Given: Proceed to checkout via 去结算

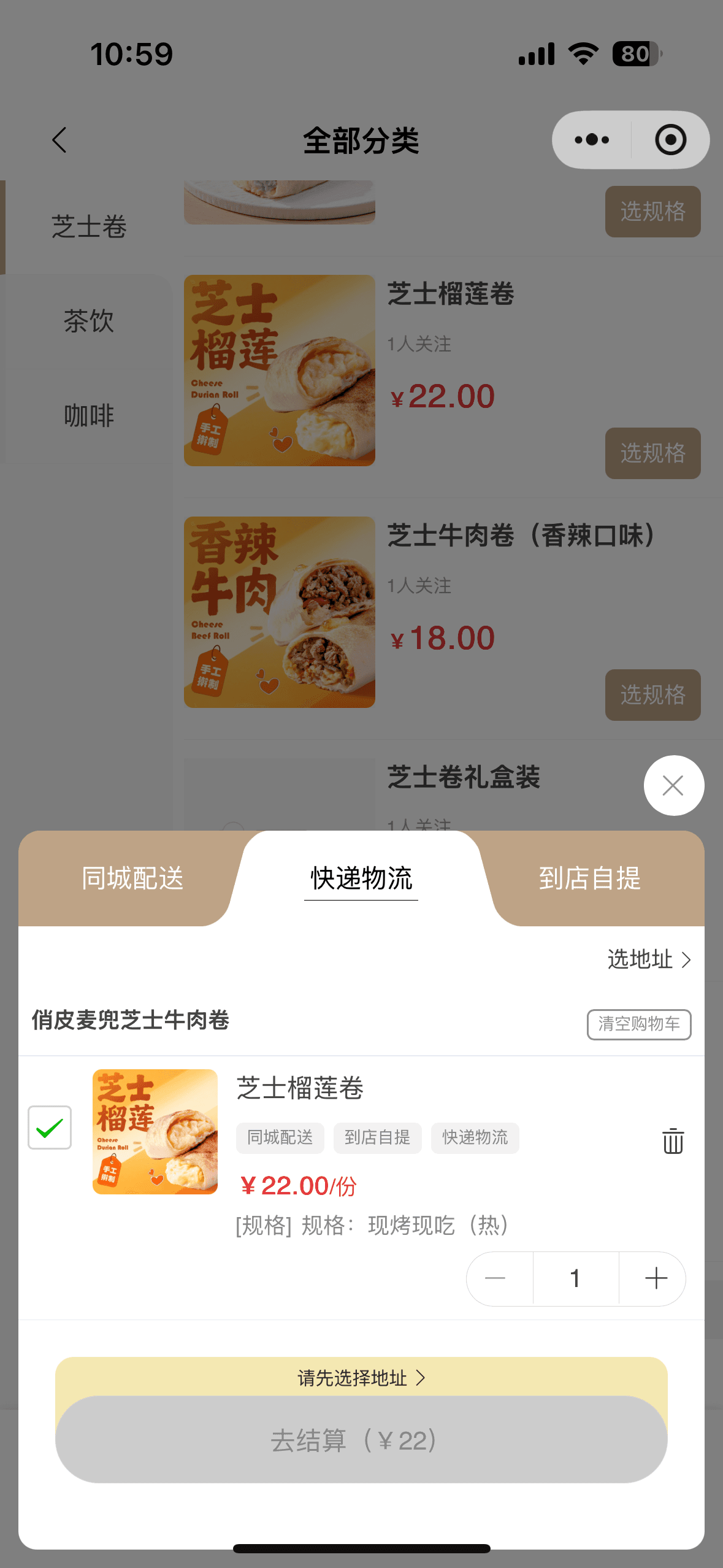Looking at the screenshot, I should click(361, 1440).
